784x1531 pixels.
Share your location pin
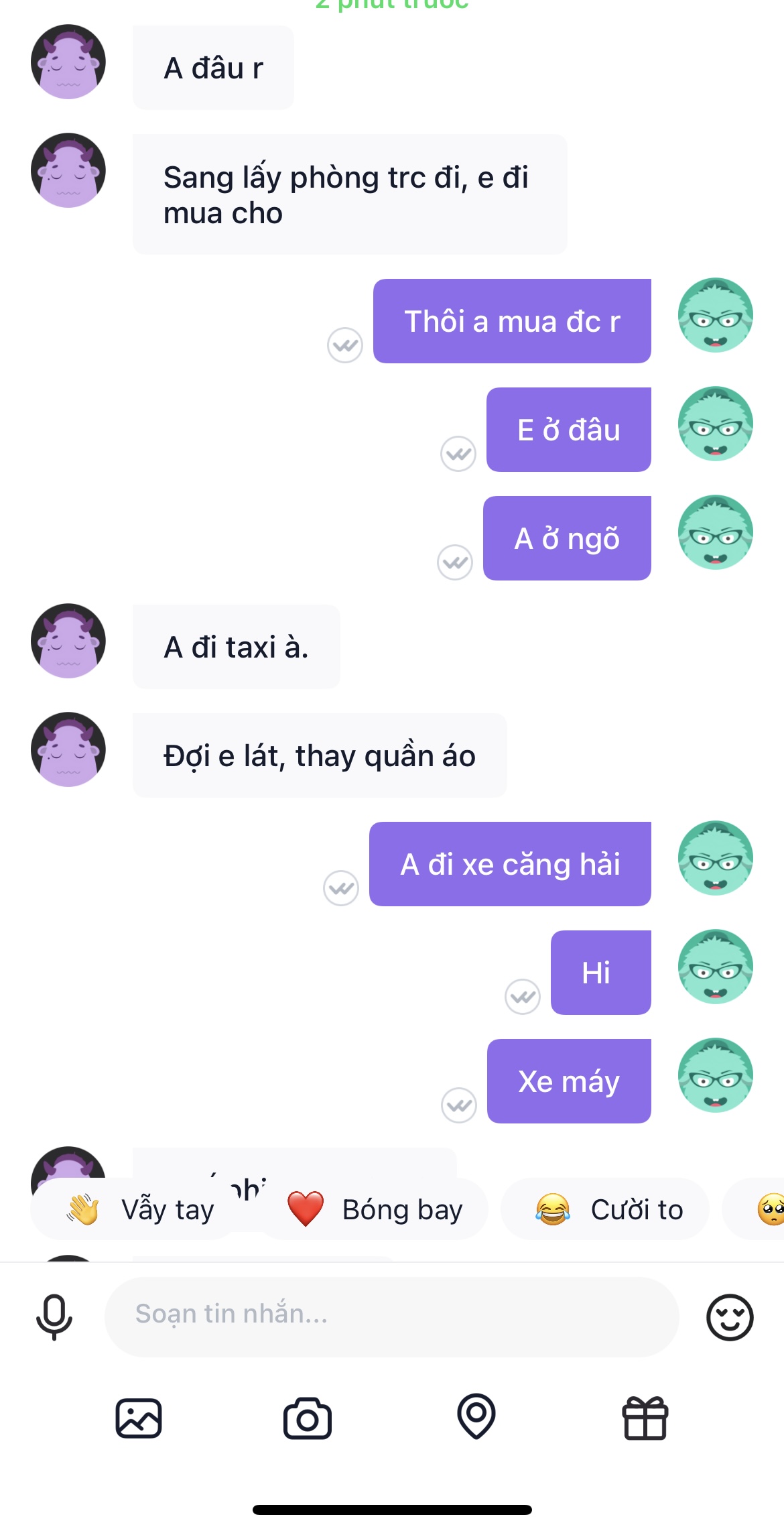[x=476, y=1416]
